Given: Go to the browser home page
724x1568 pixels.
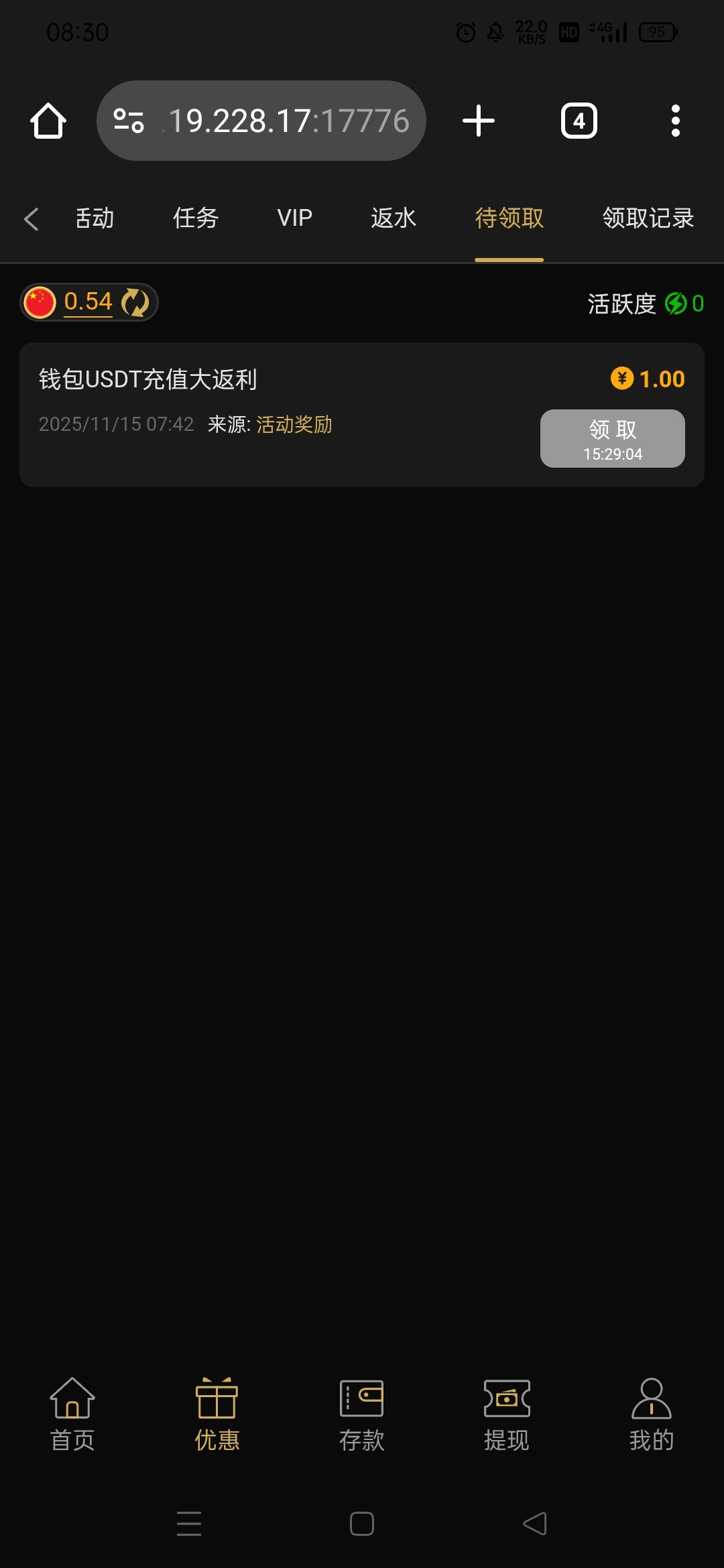Looking at the screenshot, I should pos(48,121).
